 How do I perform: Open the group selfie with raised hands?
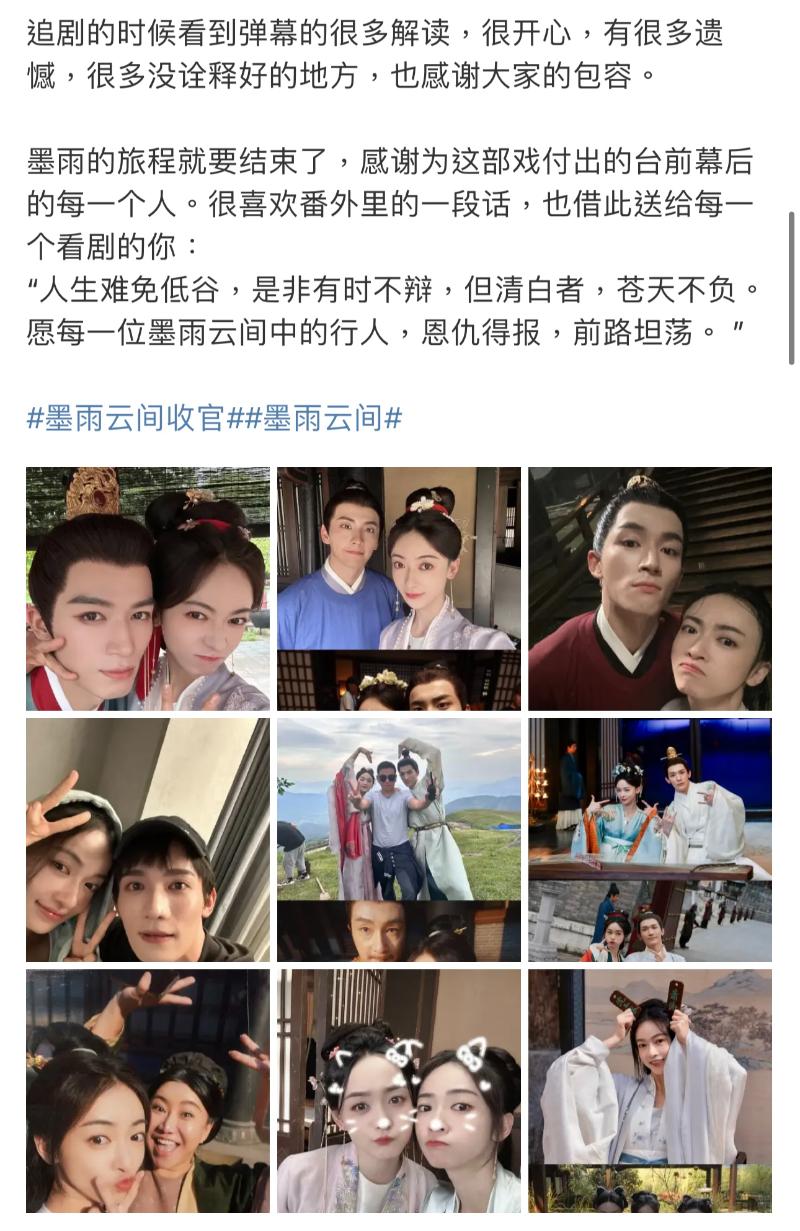coord(148,1090)
